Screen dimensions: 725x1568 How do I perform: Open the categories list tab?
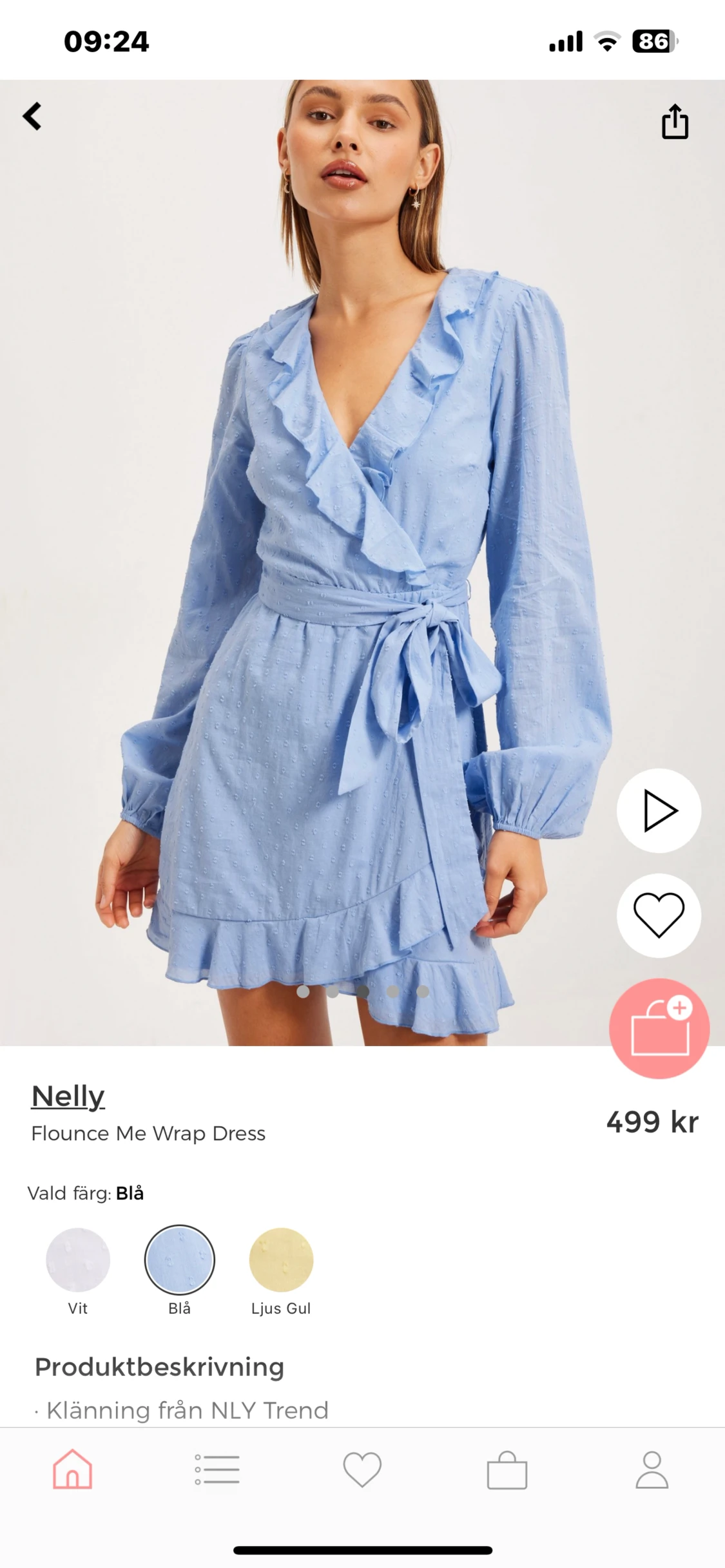tap(217, 1469)
